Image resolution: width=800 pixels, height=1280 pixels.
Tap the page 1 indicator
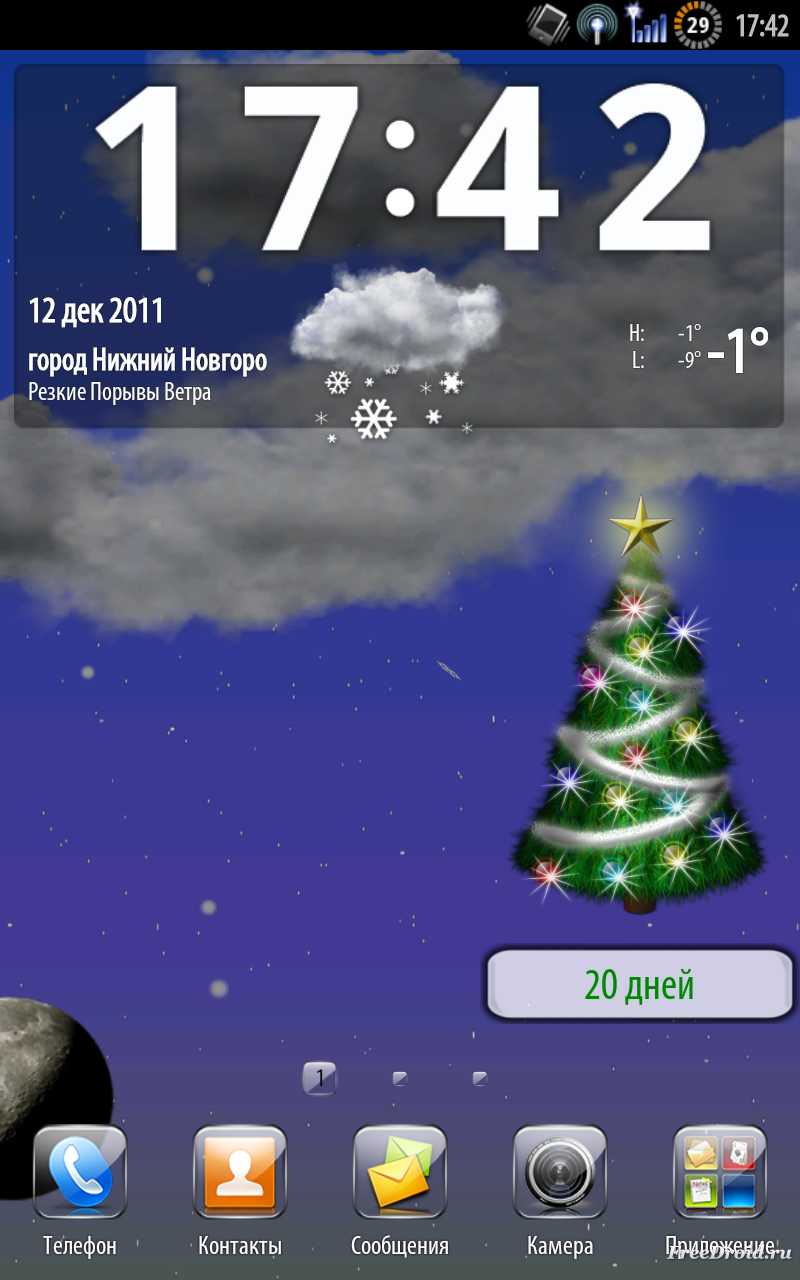[x=320, y=1078]
